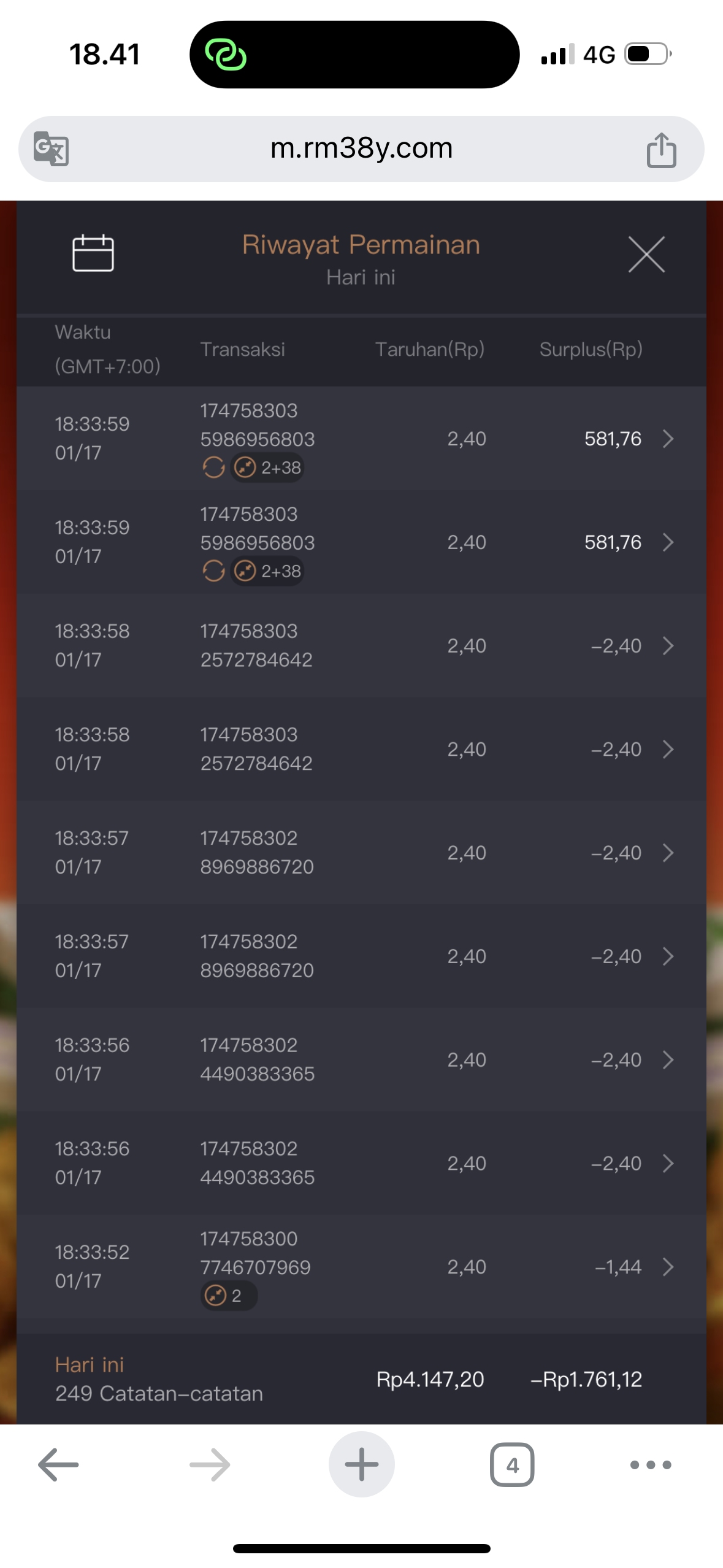Viewport: 723px width, 1568px height.
Task: Go back to the previous page
Action: pyautogui.click(x=58, y=1464)
